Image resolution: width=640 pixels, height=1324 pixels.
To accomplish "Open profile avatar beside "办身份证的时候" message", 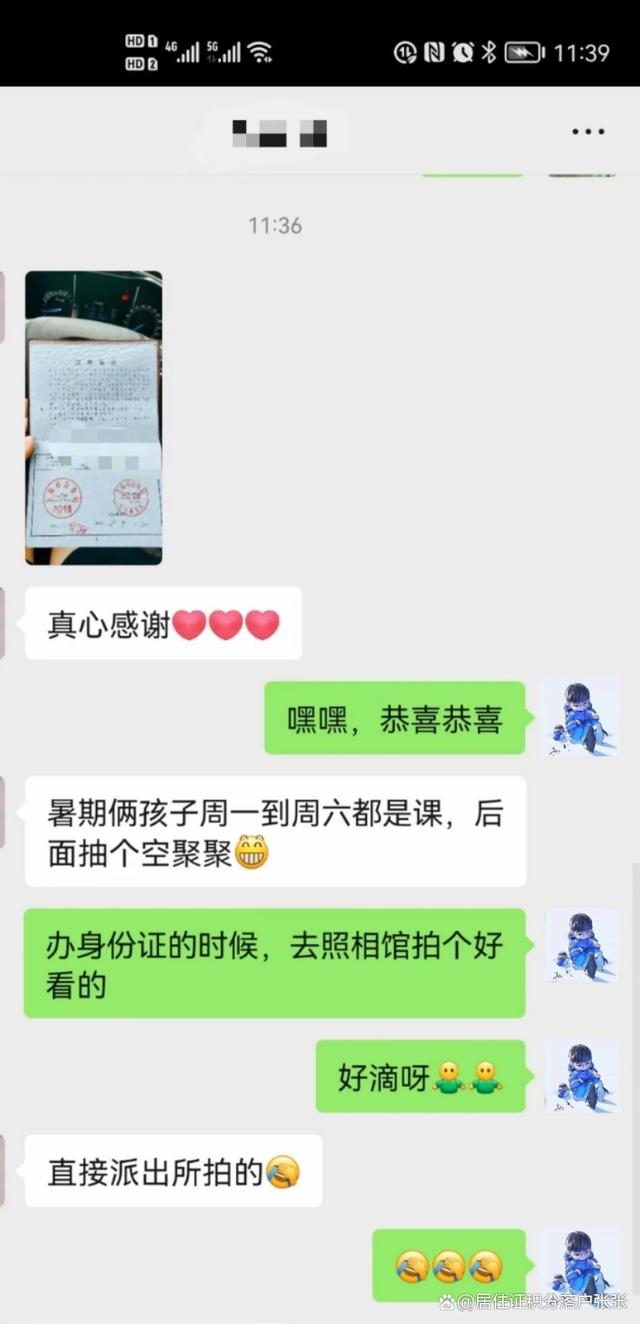I will tap(579, 945).
